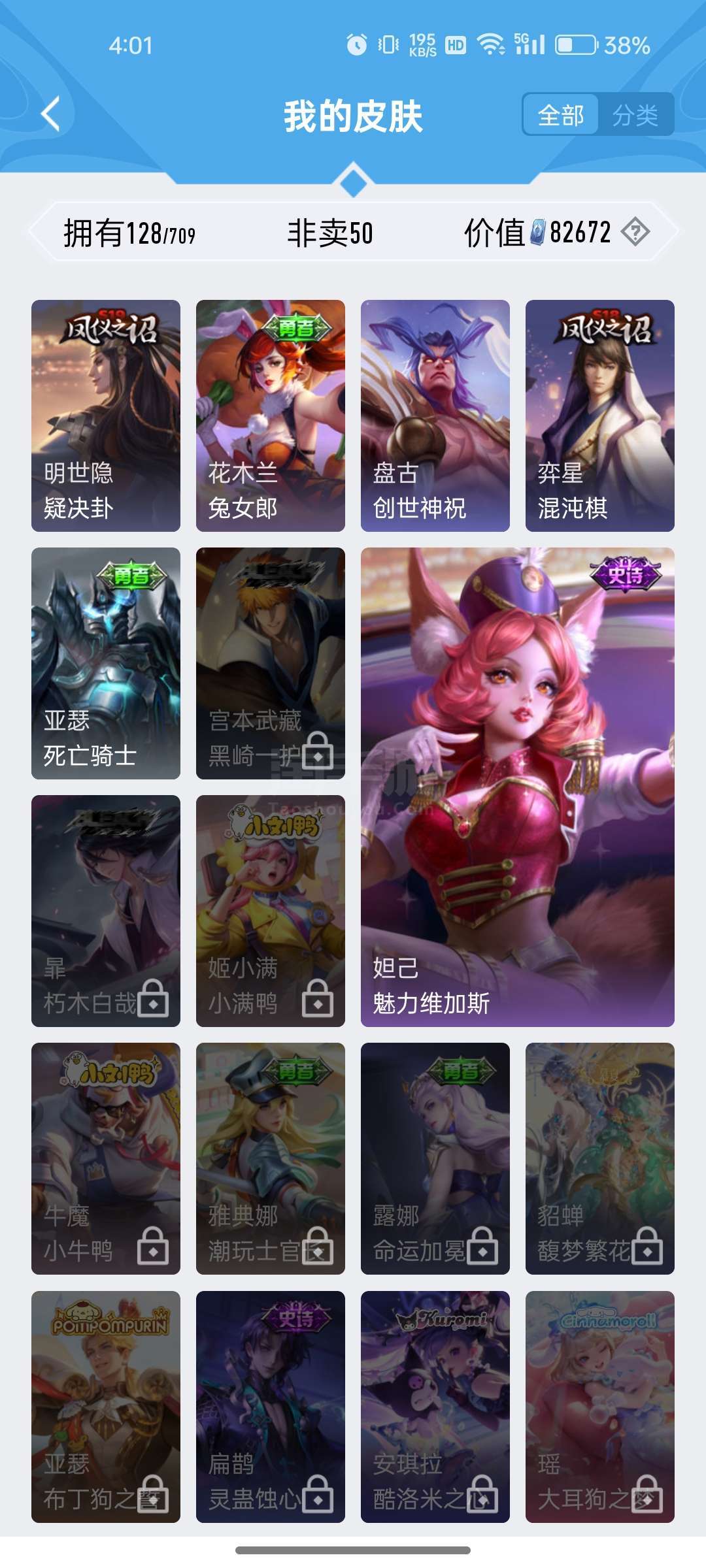This screenshot has width=706, height=1568.
Task: Open the large 妲己 魅力维加斯 skin card
Action: pos(518,787)
